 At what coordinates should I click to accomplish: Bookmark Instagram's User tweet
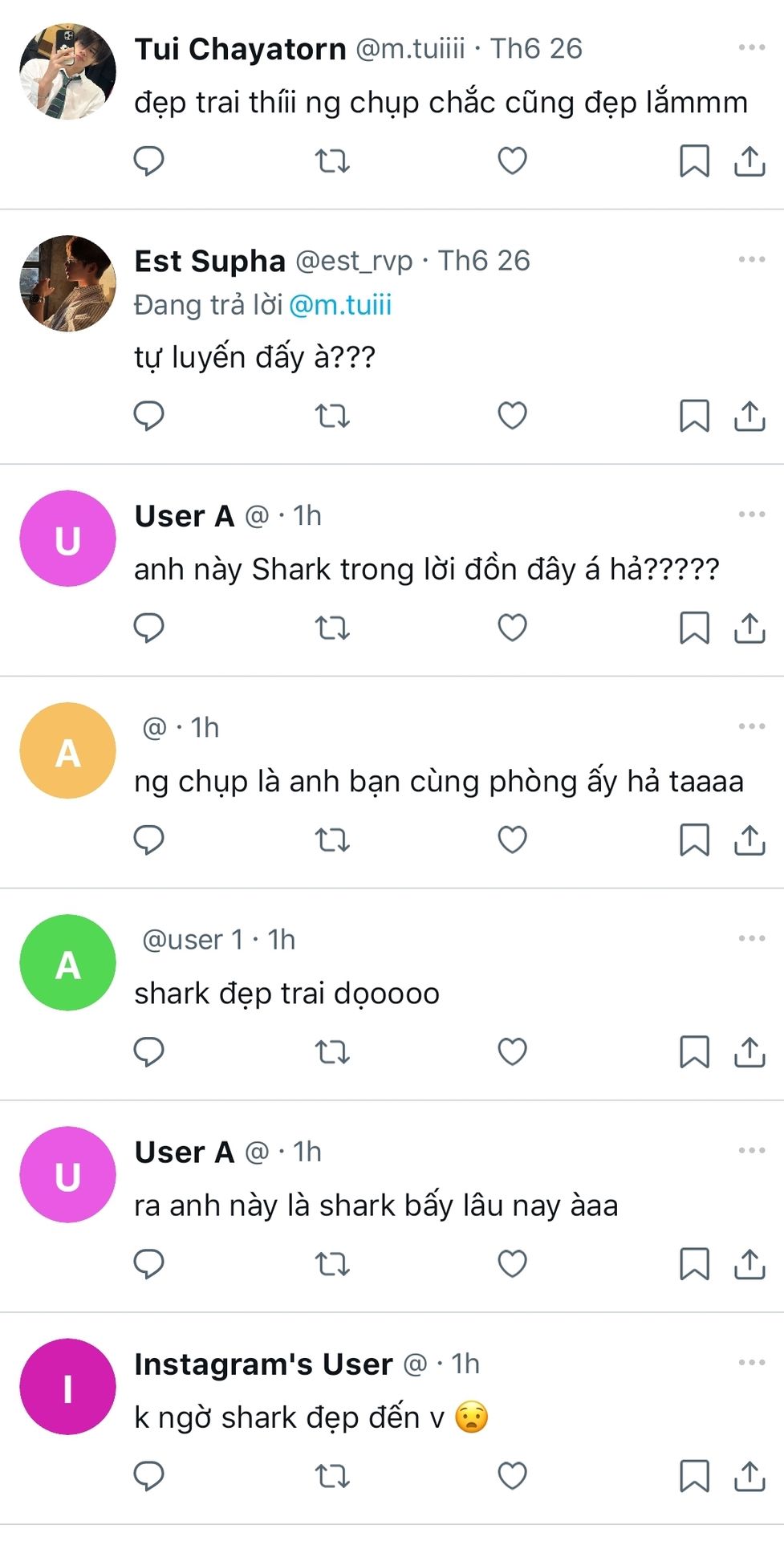tap(694, 1476)
